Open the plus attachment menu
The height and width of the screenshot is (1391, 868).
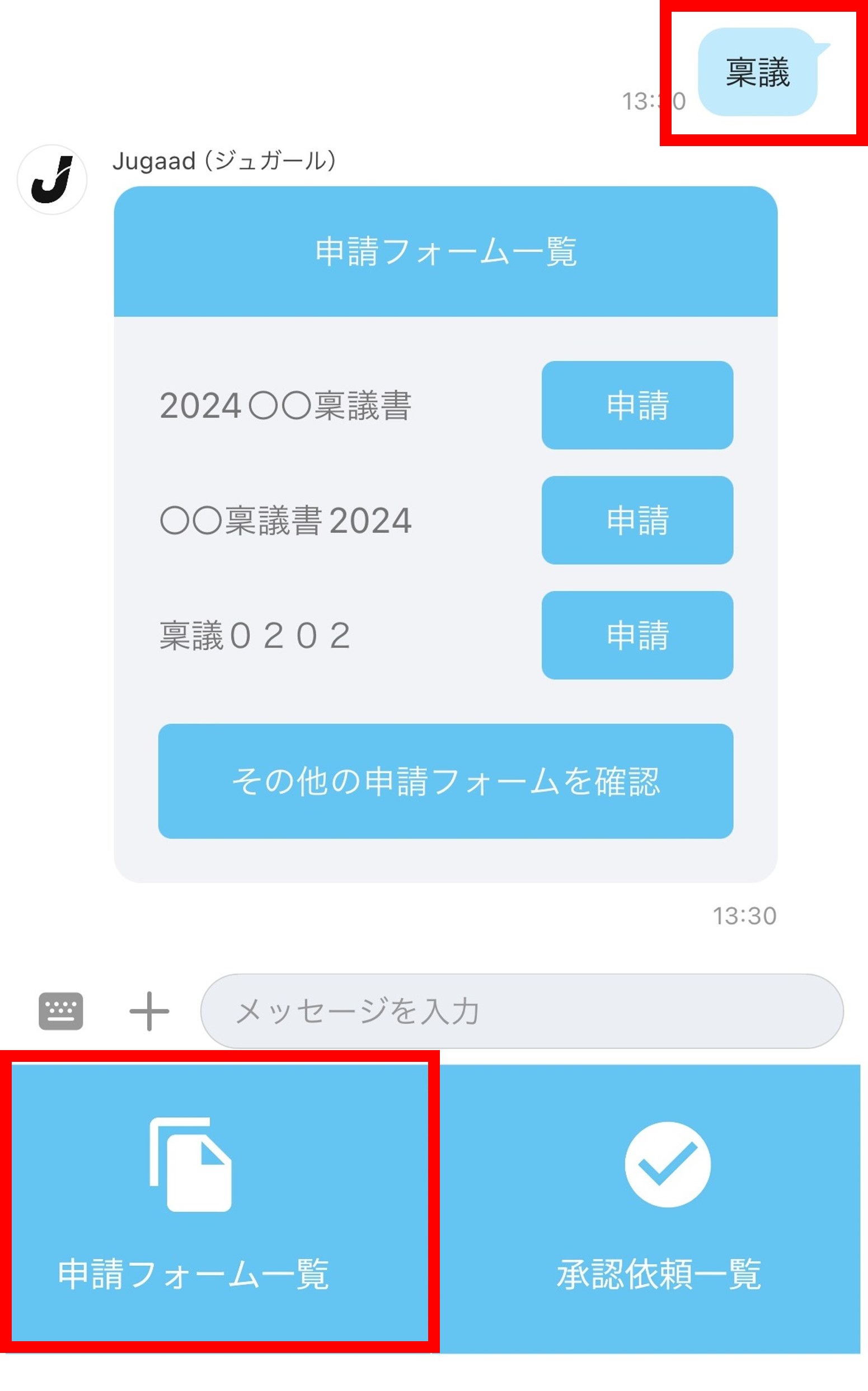(x=149, y=1011)
